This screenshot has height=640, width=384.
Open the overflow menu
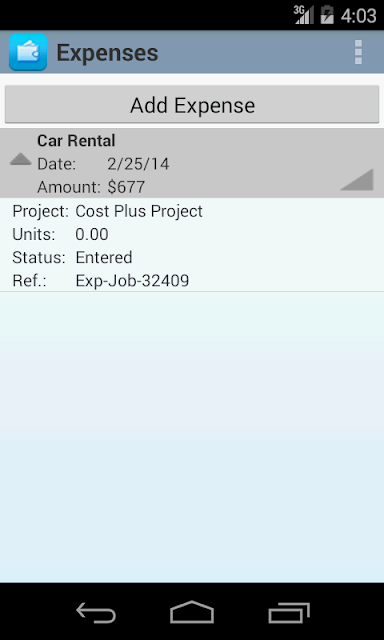pos(358,52)
